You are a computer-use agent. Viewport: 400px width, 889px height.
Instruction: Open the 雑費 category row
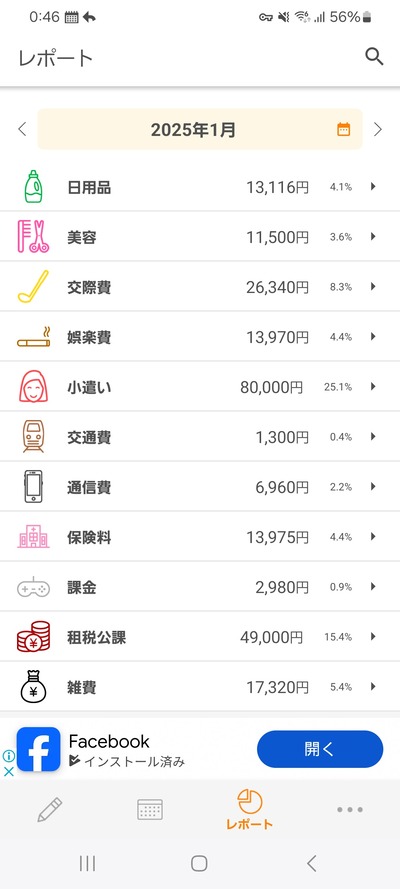[200, 687]
